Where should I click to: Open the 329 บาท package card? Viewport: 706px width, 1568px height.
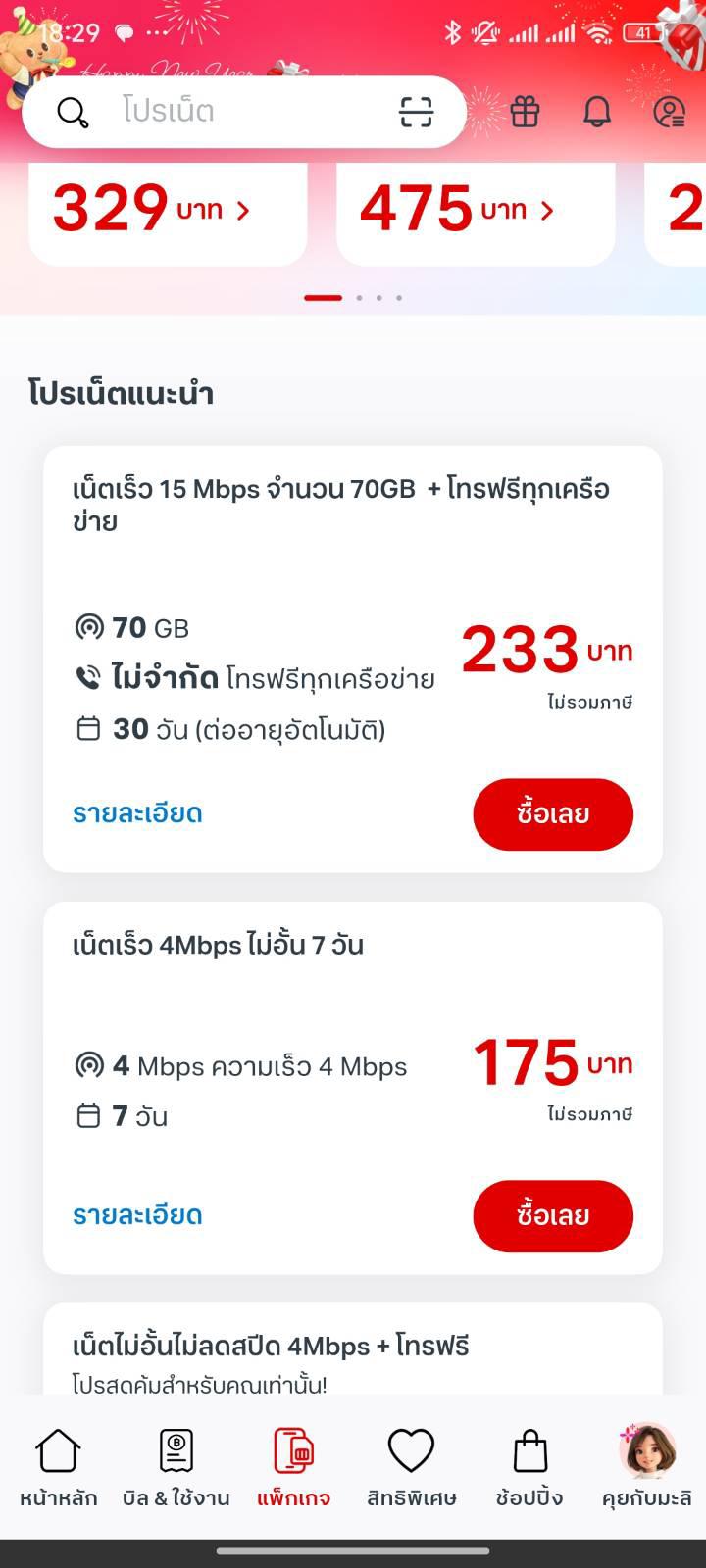click(x=168, y=211)
